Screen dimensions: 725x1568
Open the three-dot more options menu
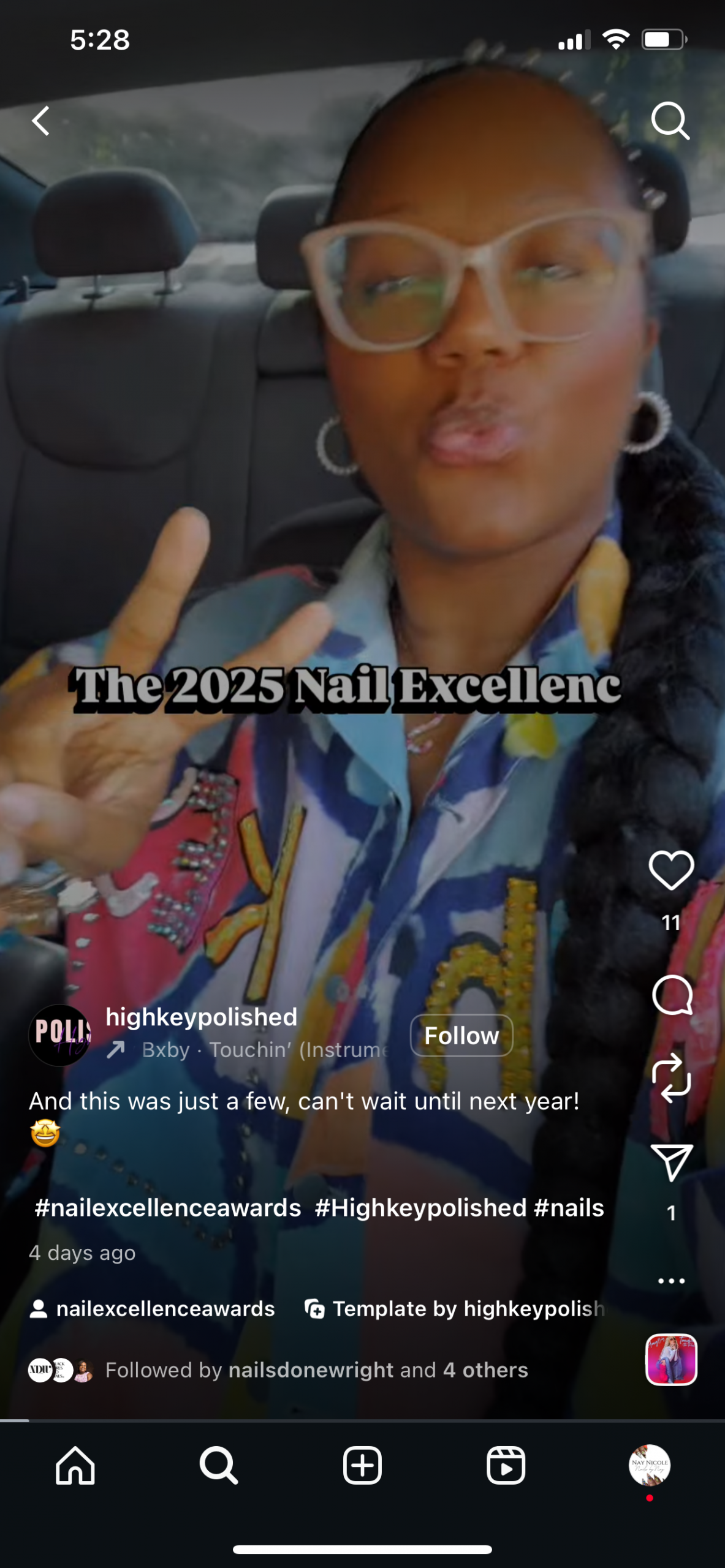(x=671, y=1281)
